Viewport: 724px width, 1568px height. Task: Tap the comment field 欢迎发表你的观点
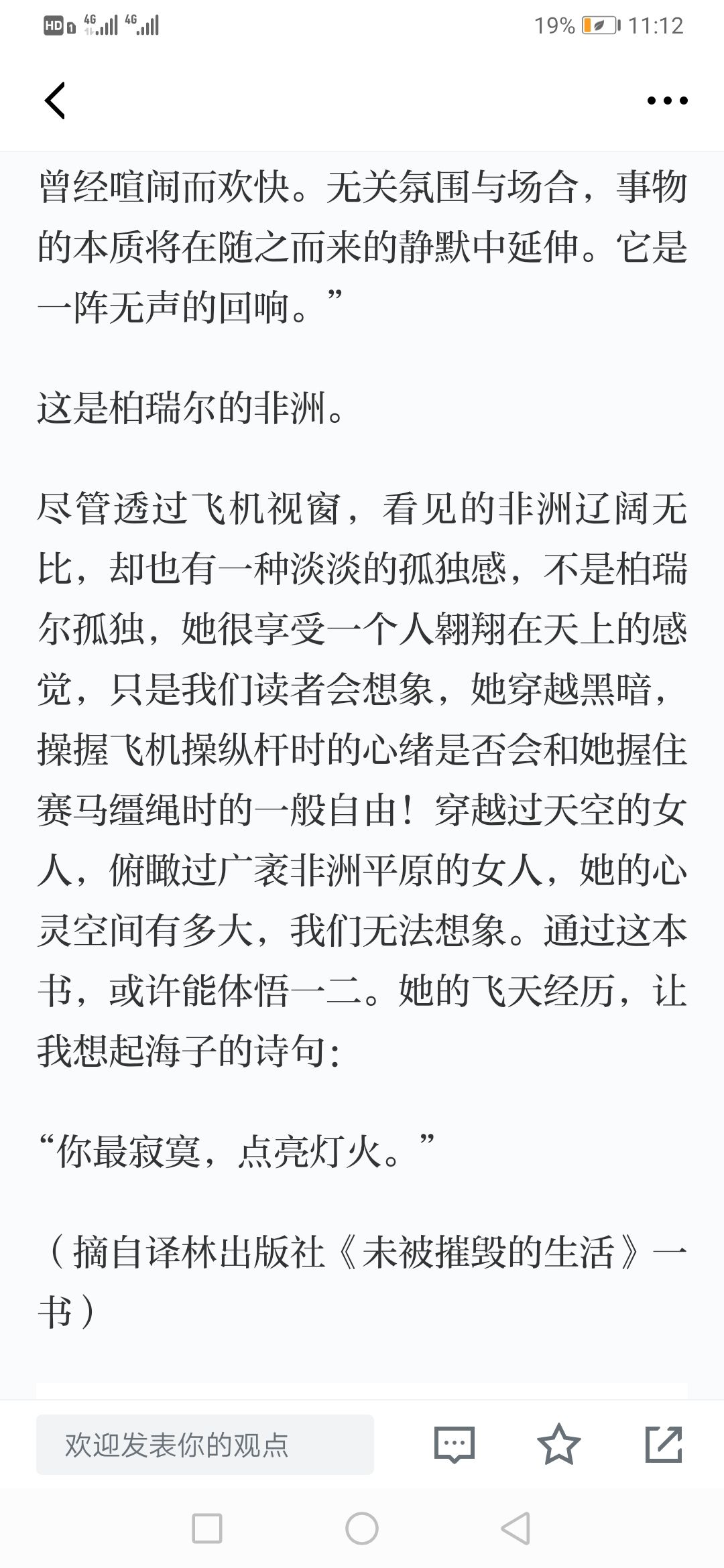pos(205,1444)
